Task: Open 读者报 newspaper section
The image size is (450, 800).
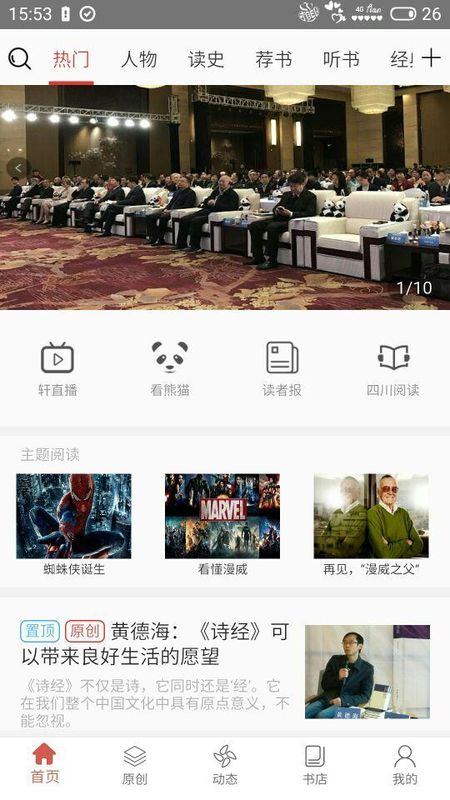Action: tap(282, 369)
